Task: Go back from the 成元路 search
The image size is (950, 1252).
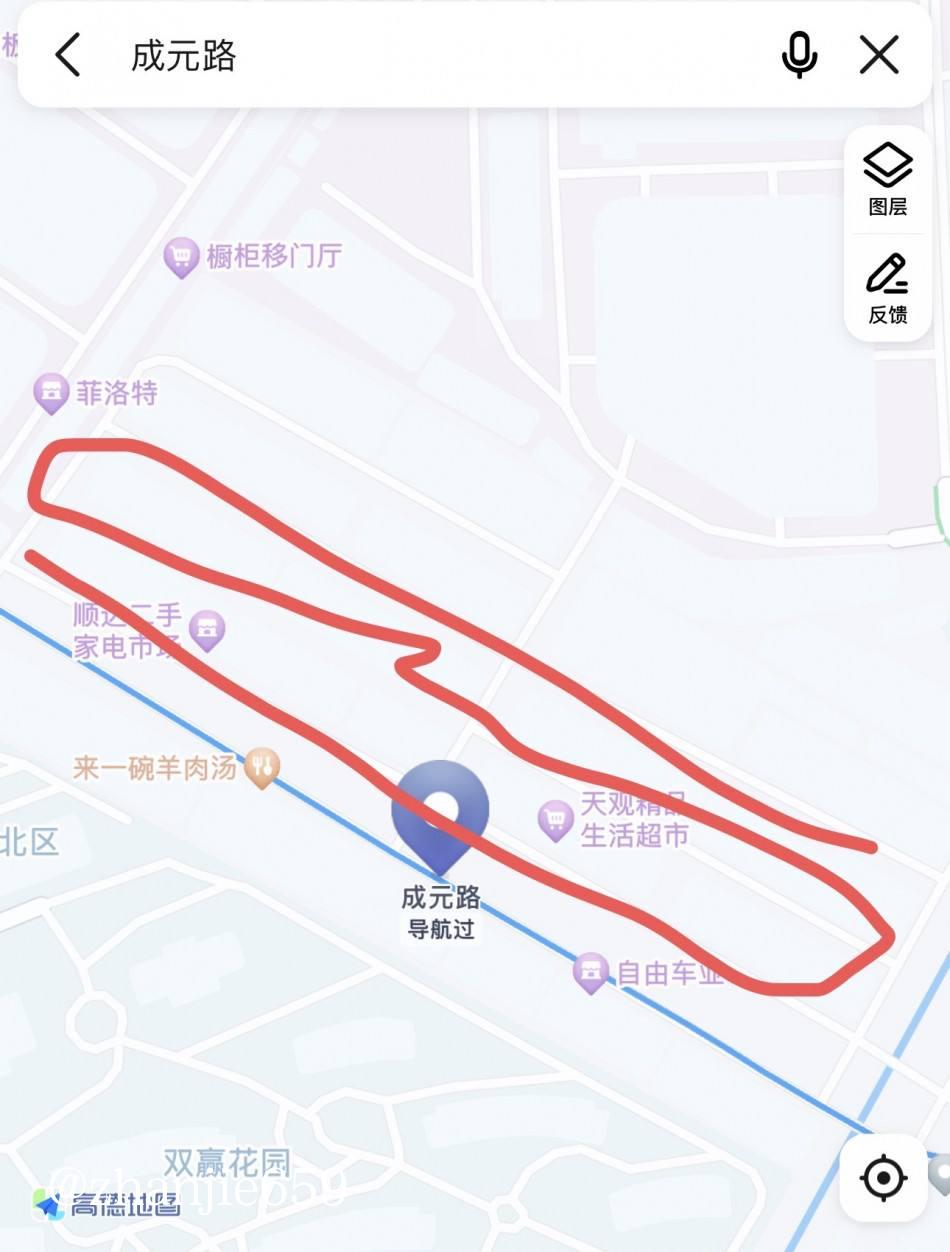Action: pos(68,55)
